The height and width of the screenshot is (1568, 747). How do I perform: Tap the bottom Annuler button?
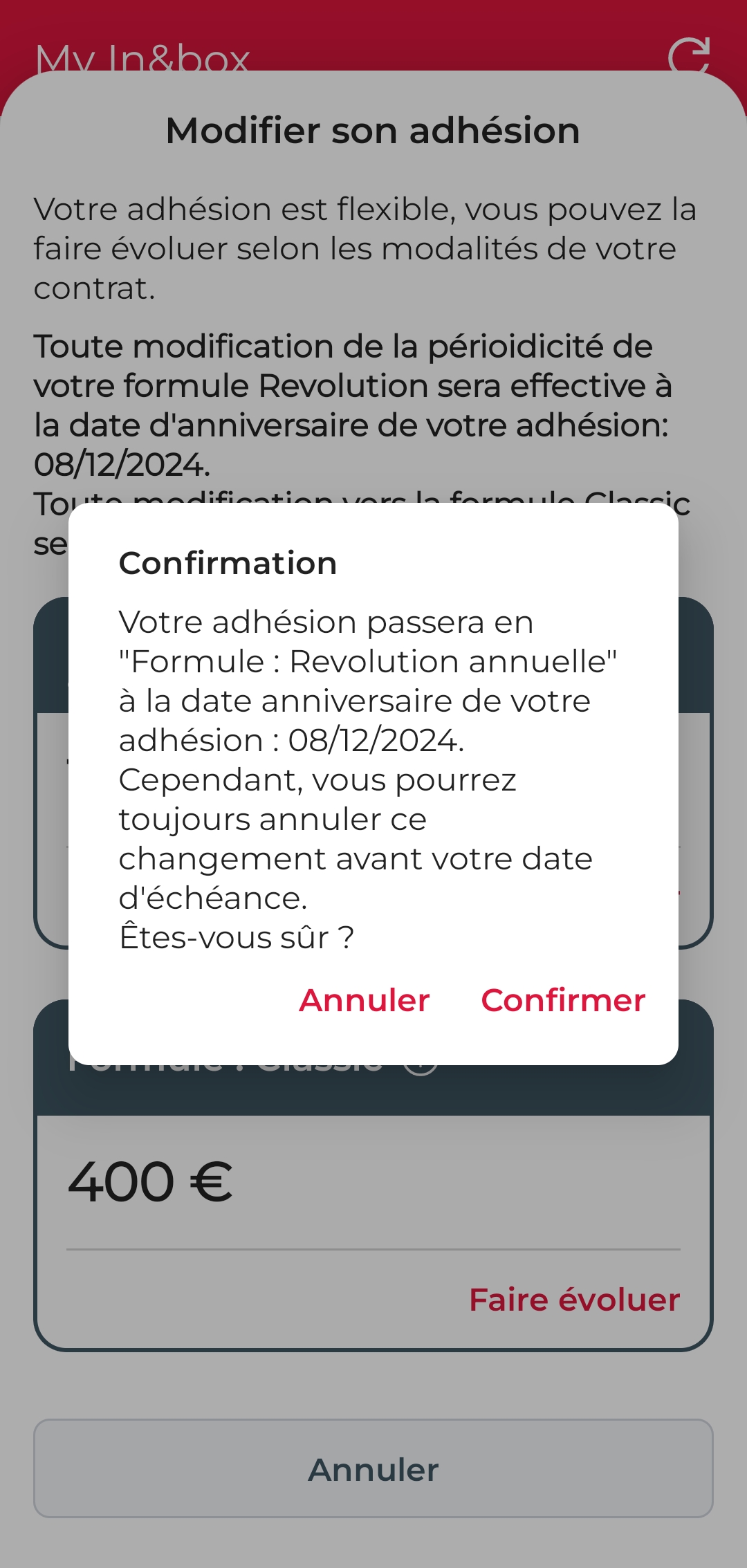pyautogui.click(x=373, y=1470)
